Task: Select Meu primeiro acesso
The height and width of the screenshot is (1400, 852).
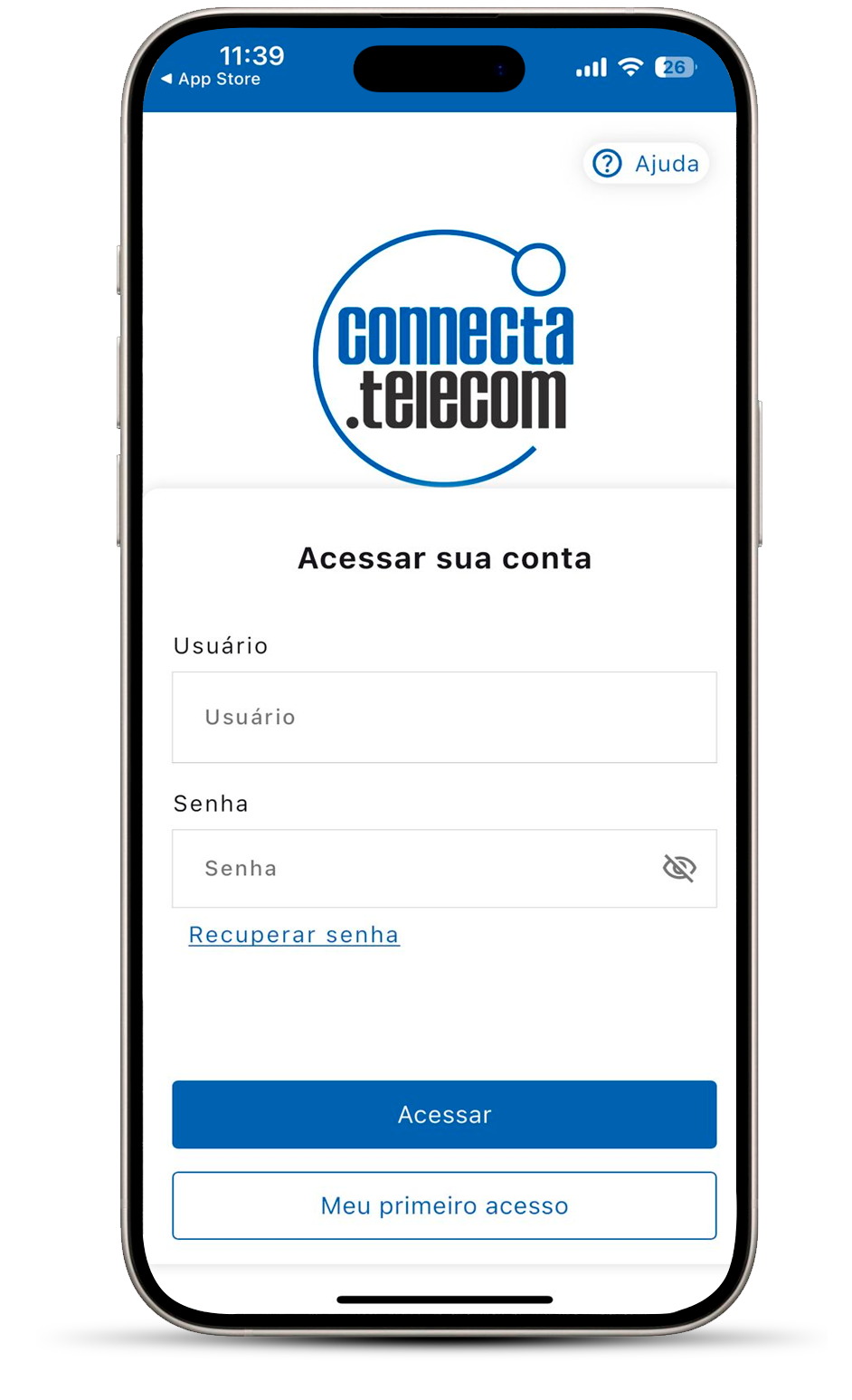Action: coord(444,1205)
